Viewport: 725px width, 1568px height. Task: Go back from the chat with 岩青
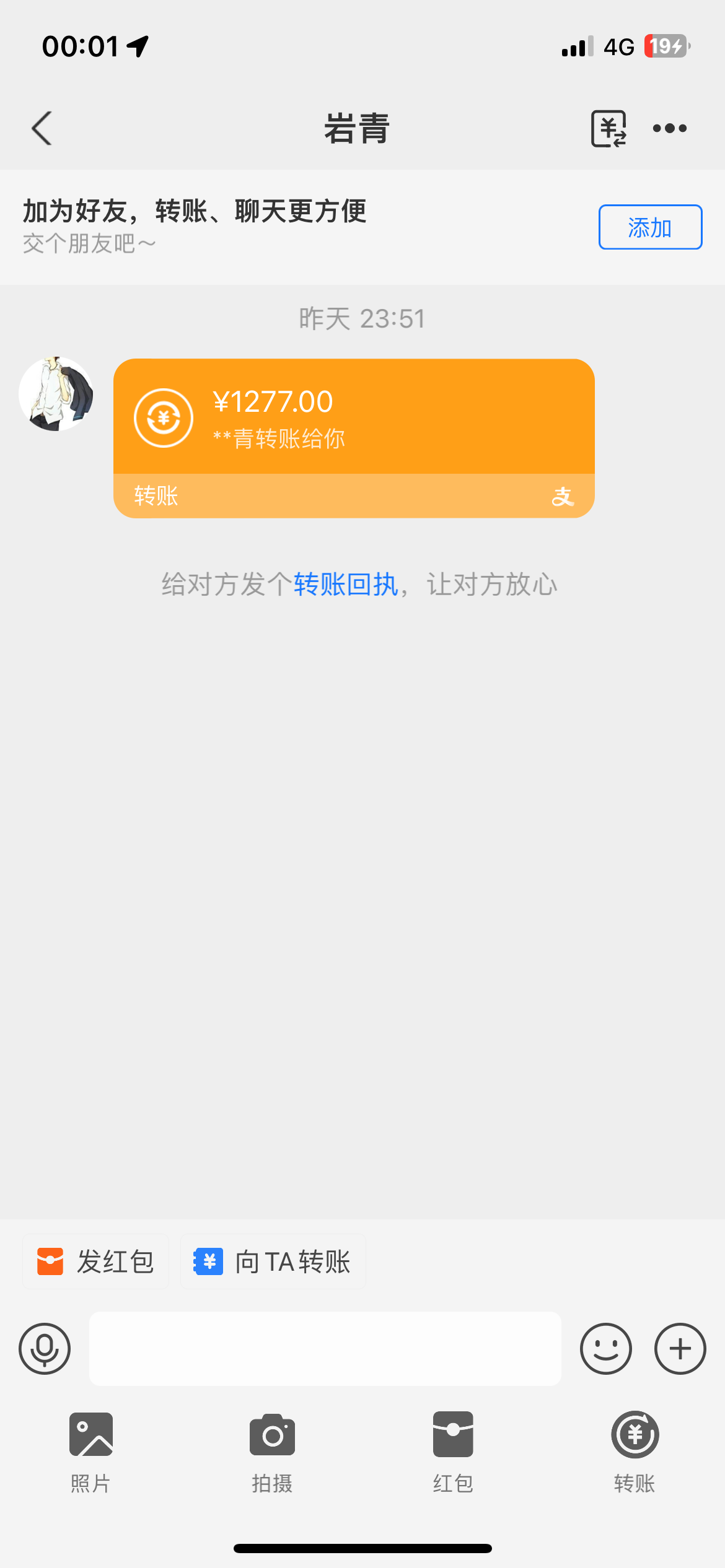(42, 128)
